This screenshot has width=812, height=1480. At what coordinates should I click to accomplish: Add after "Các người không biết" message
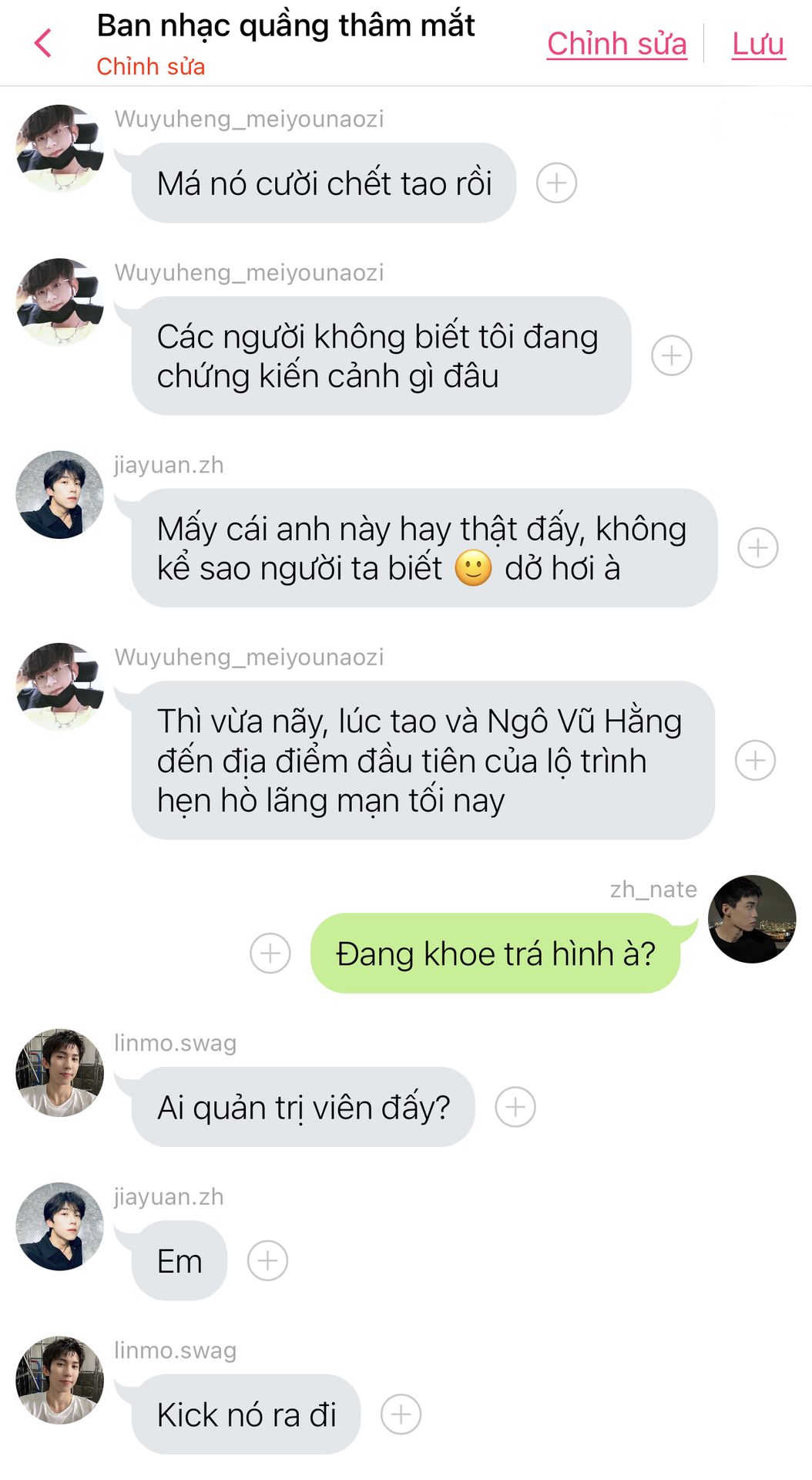tap(672, 355)
